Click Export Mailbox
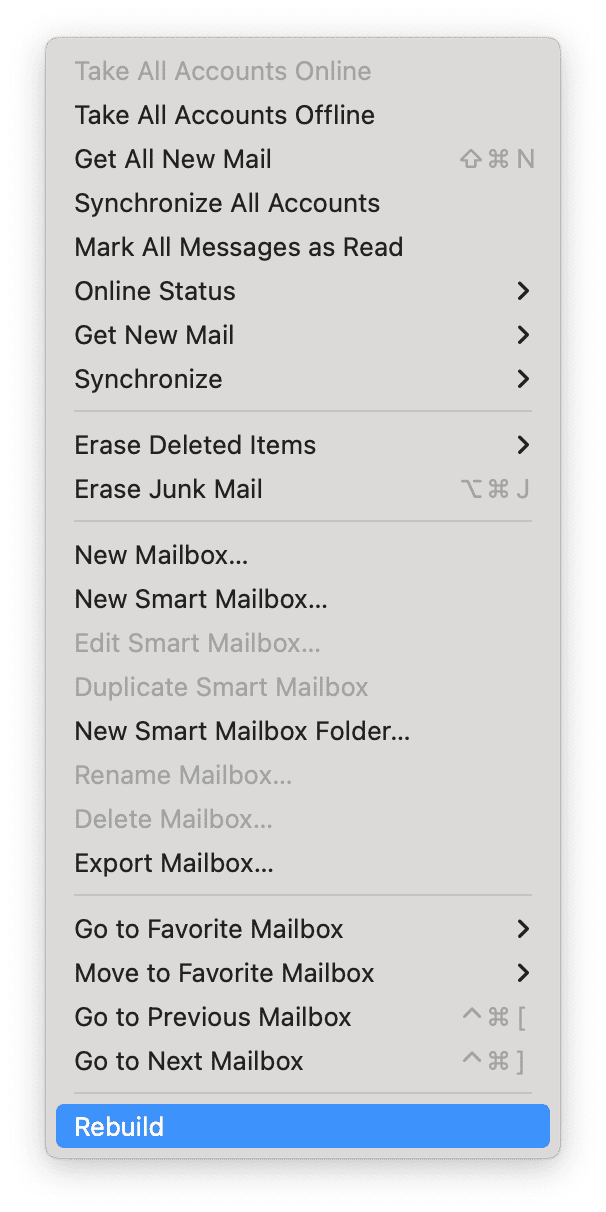 click(174, 863)
